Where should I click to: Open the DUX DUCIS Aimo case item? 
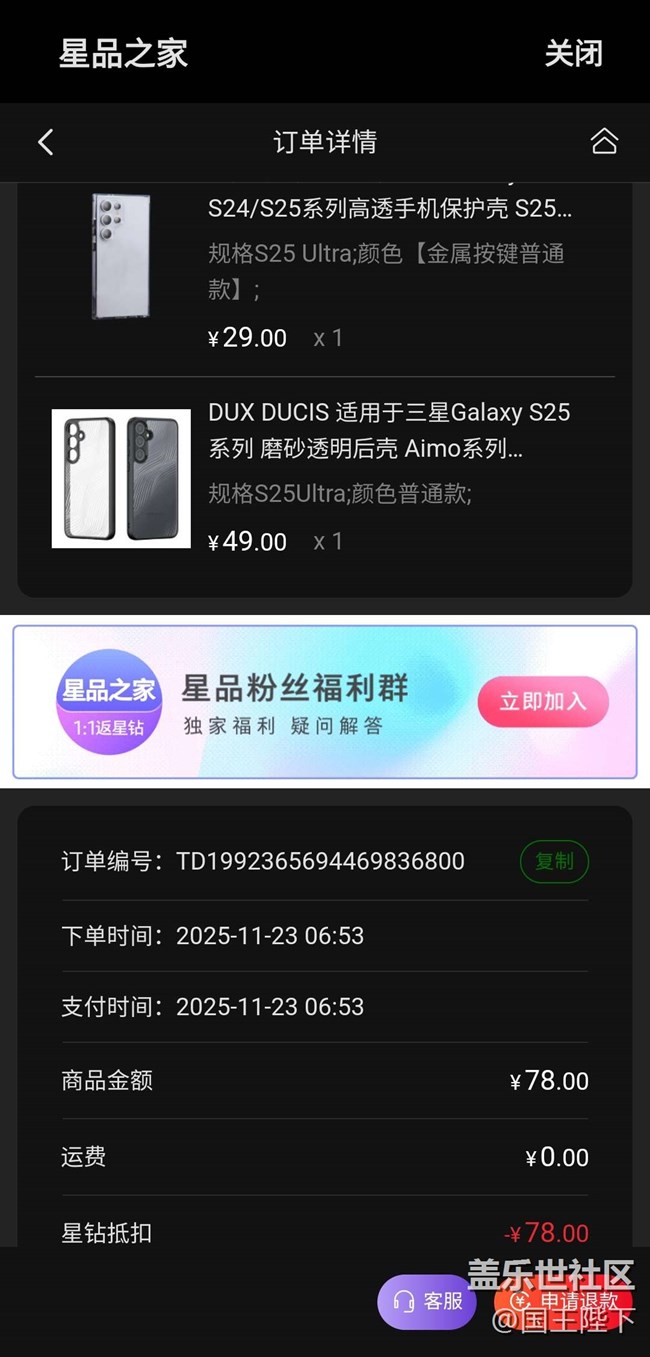coord(388,430)
